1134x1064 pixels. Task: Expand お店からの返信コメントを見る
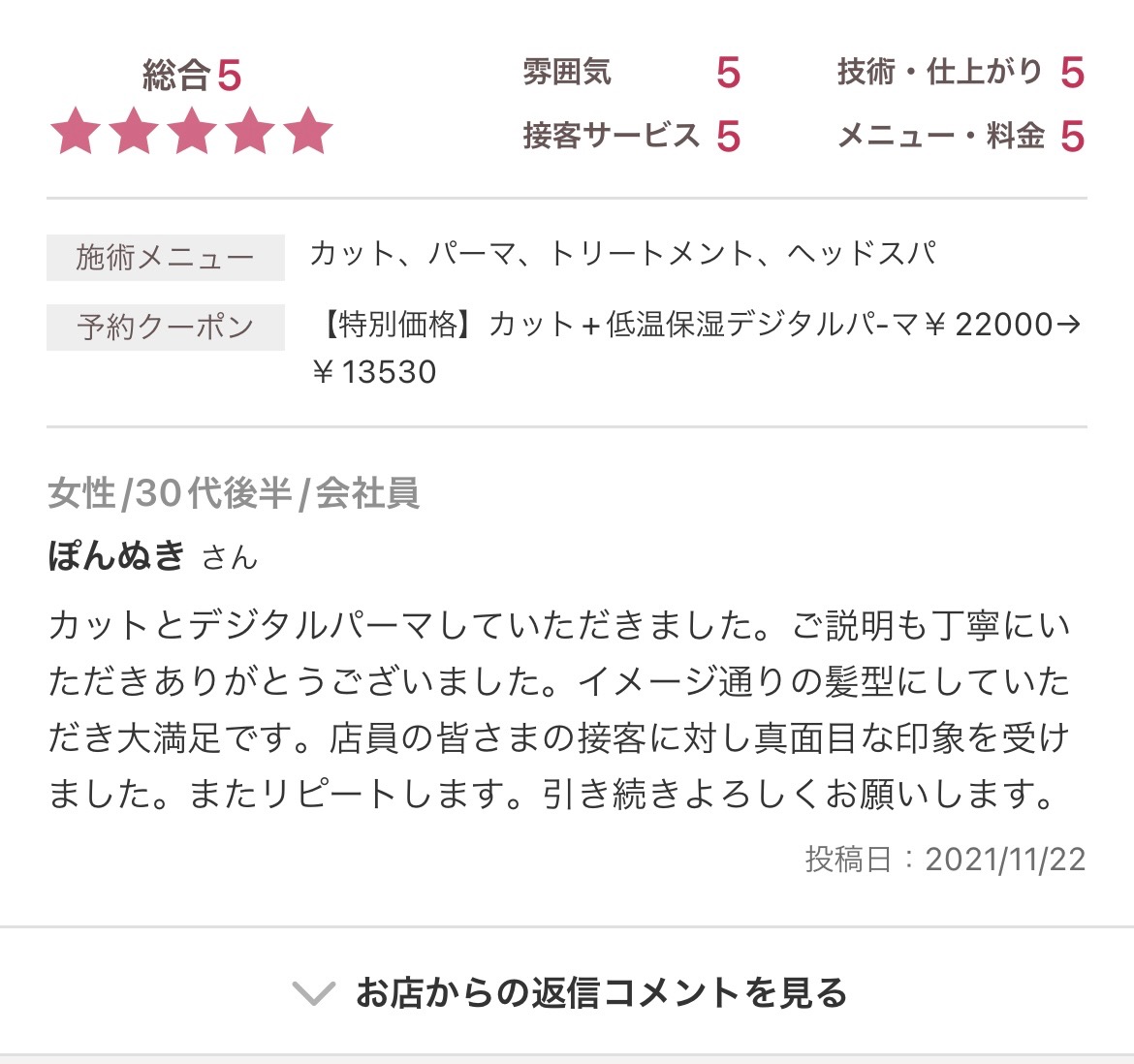tap(570, 992)
